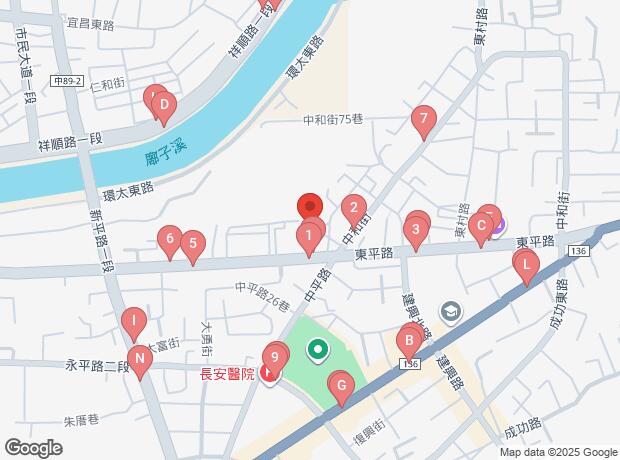Tap the unlabeled red dot pin

click(x=310, y=205)
